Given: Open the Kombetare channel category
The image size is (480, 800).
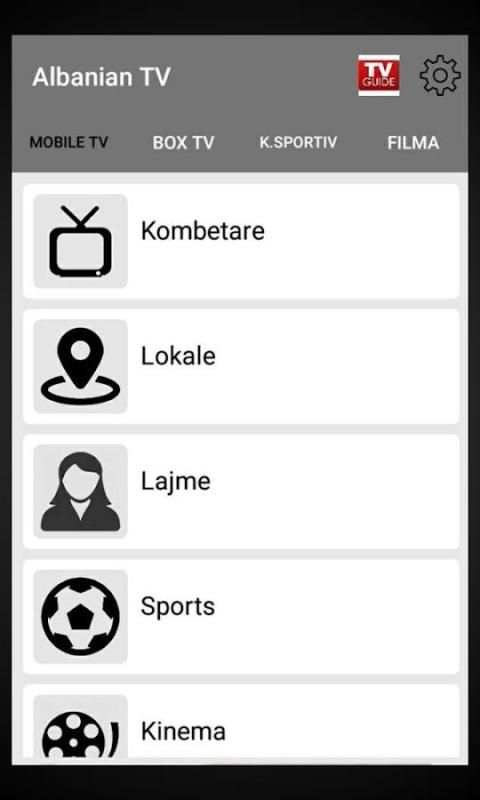Looking at the screenshot, I should 241,241.
